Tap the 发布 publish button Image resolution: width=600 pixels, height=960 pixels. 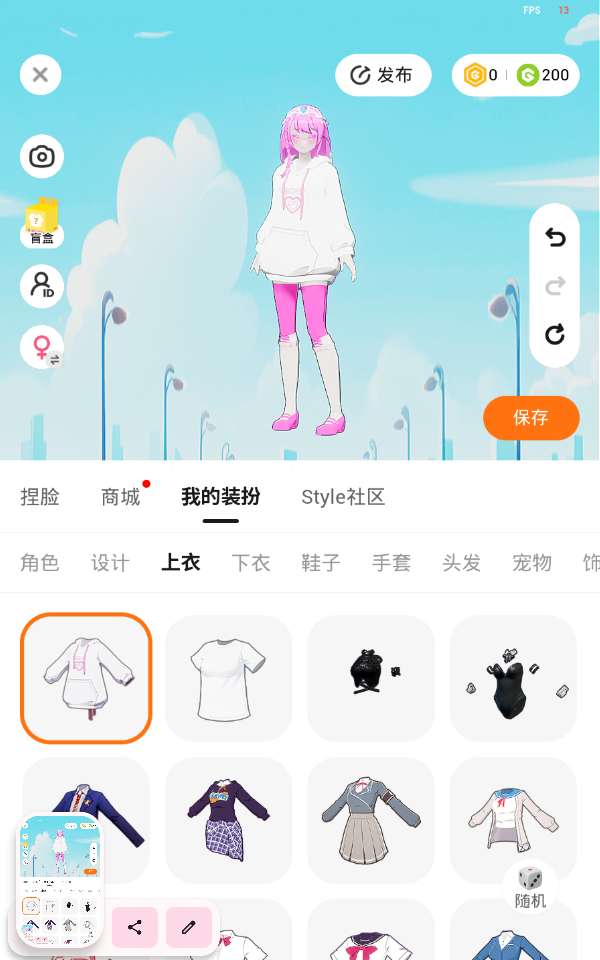(383, 75)
